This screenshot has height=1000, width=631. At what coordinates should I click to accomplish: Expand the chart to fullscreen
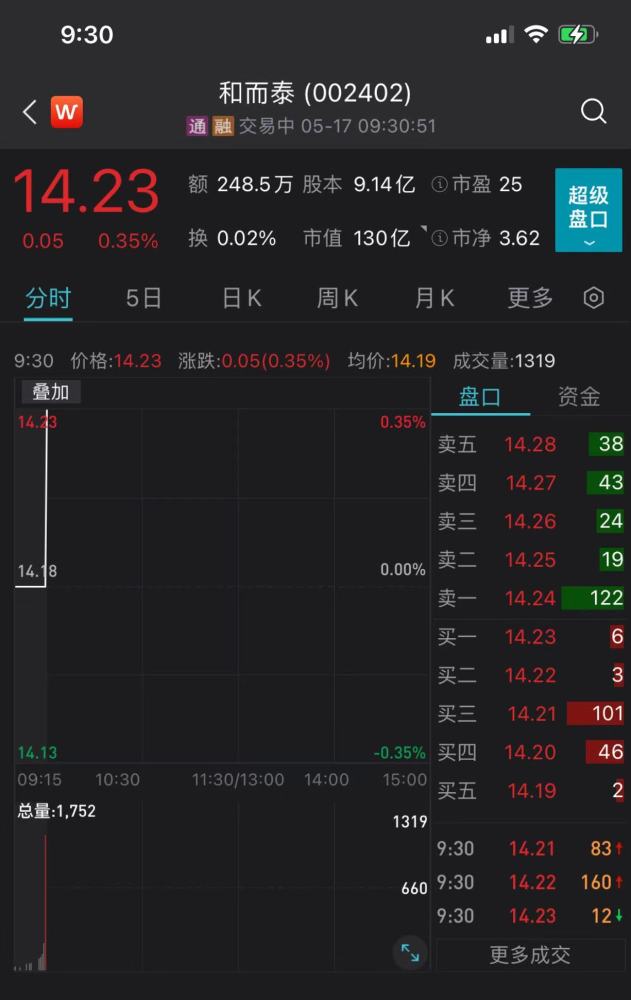point(410,952)
